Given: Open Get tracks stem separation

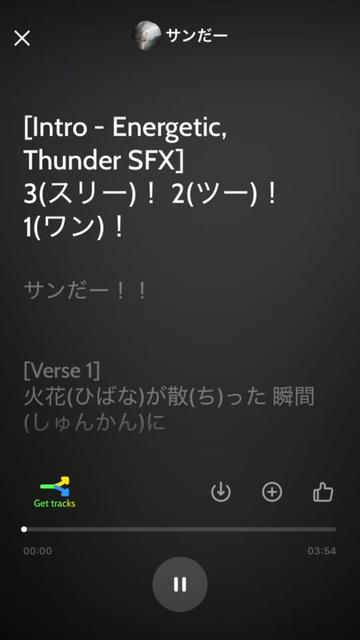Looking at the screenshot, I should 54,492.
